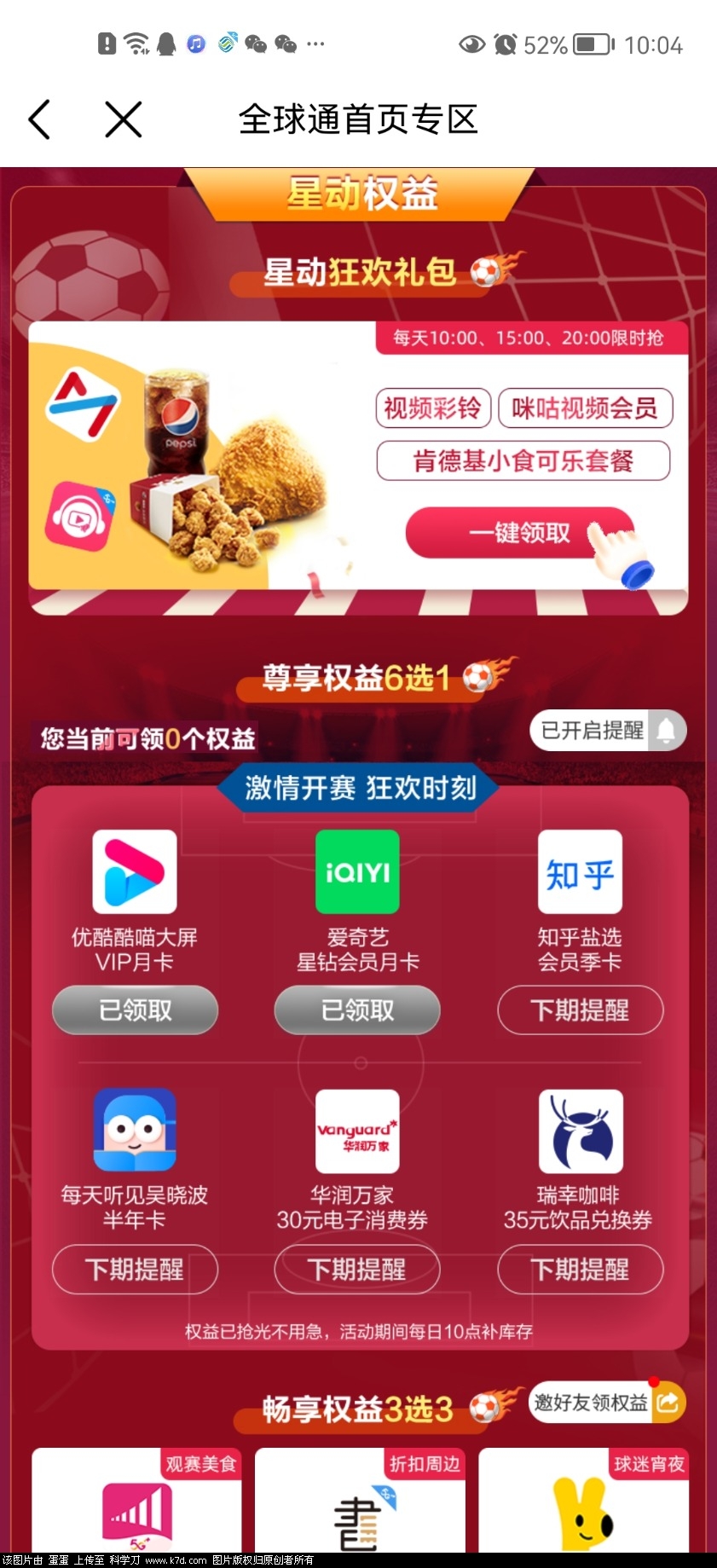Set 下期提醒 for 每天听见吴晓波半年卡
The width and height of the screenshot is (717, 1568).
tap(135, 1270)
